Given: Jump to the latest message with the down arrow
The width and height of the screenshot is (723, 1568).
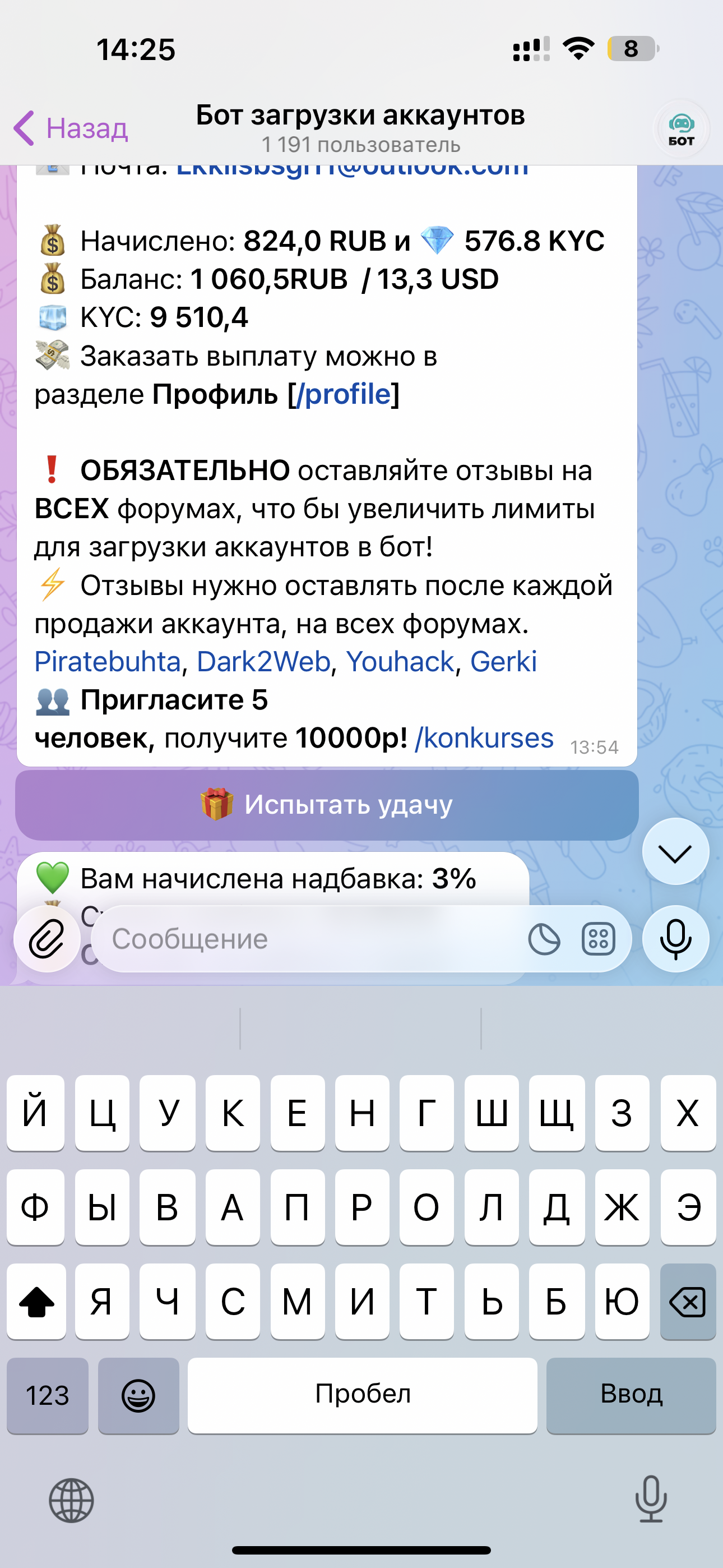Looking at the screenshot, I should coord(675,852).
